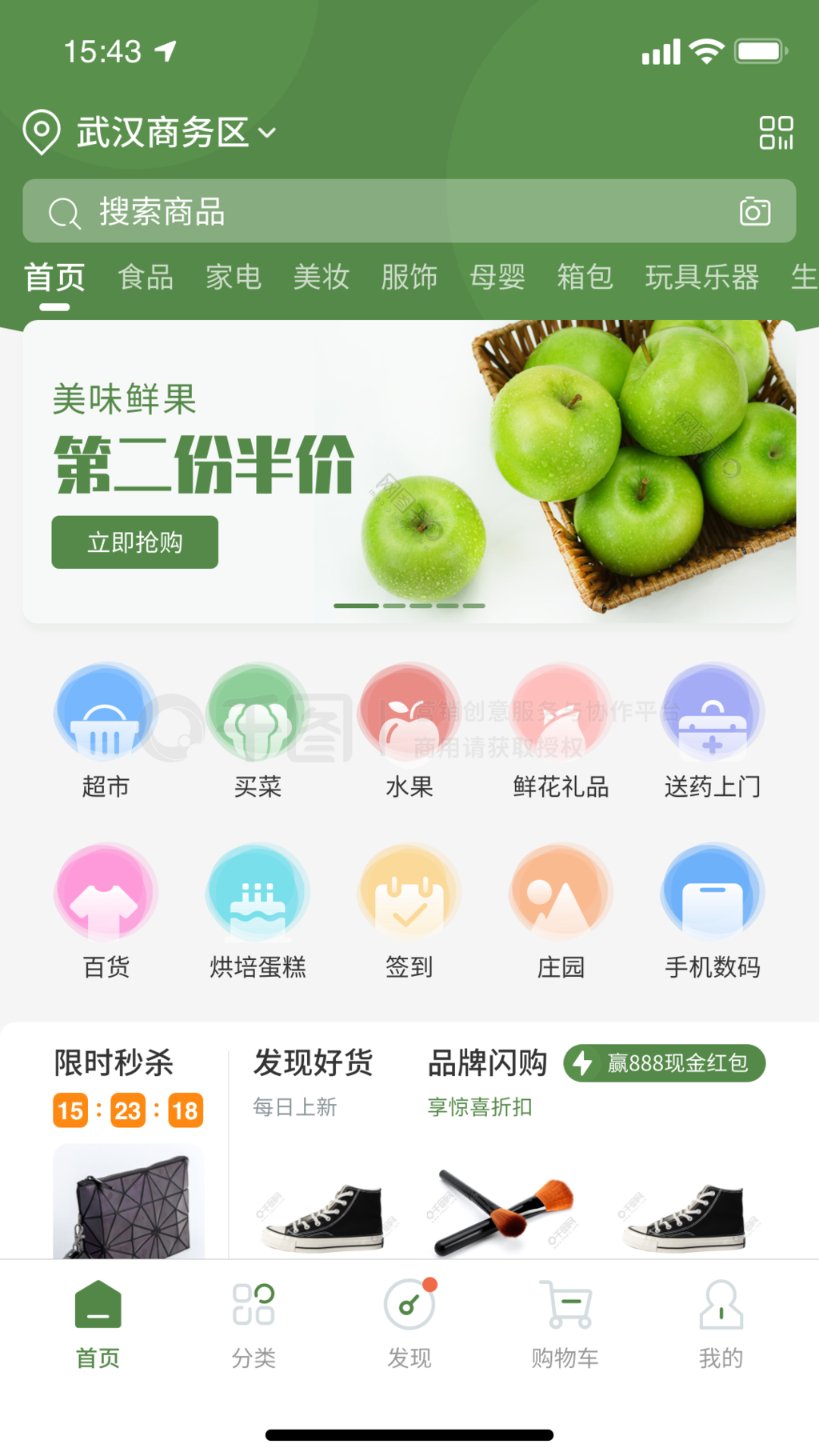Open the 超市 category
This screenshot has height=1456, width=819.
(106, 730)
